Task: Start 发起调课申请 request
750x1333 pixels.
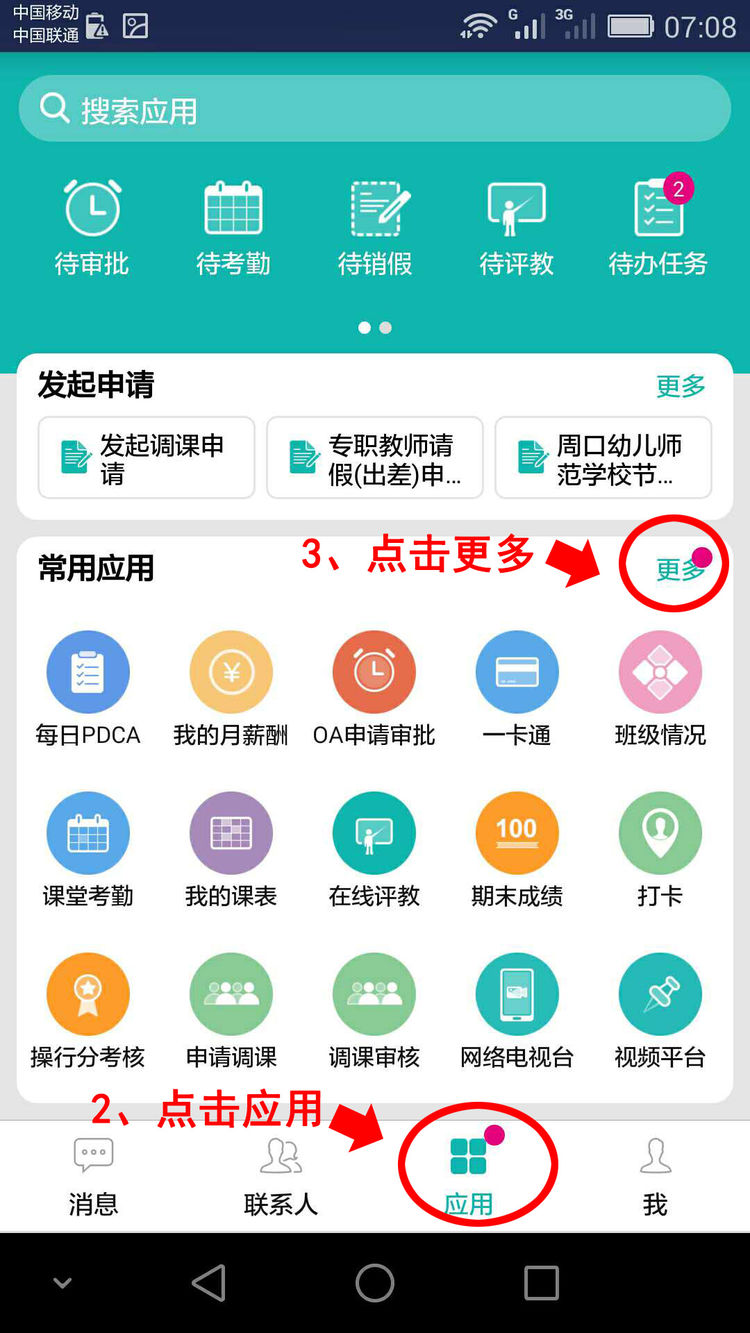Action: tap(146, 458)
